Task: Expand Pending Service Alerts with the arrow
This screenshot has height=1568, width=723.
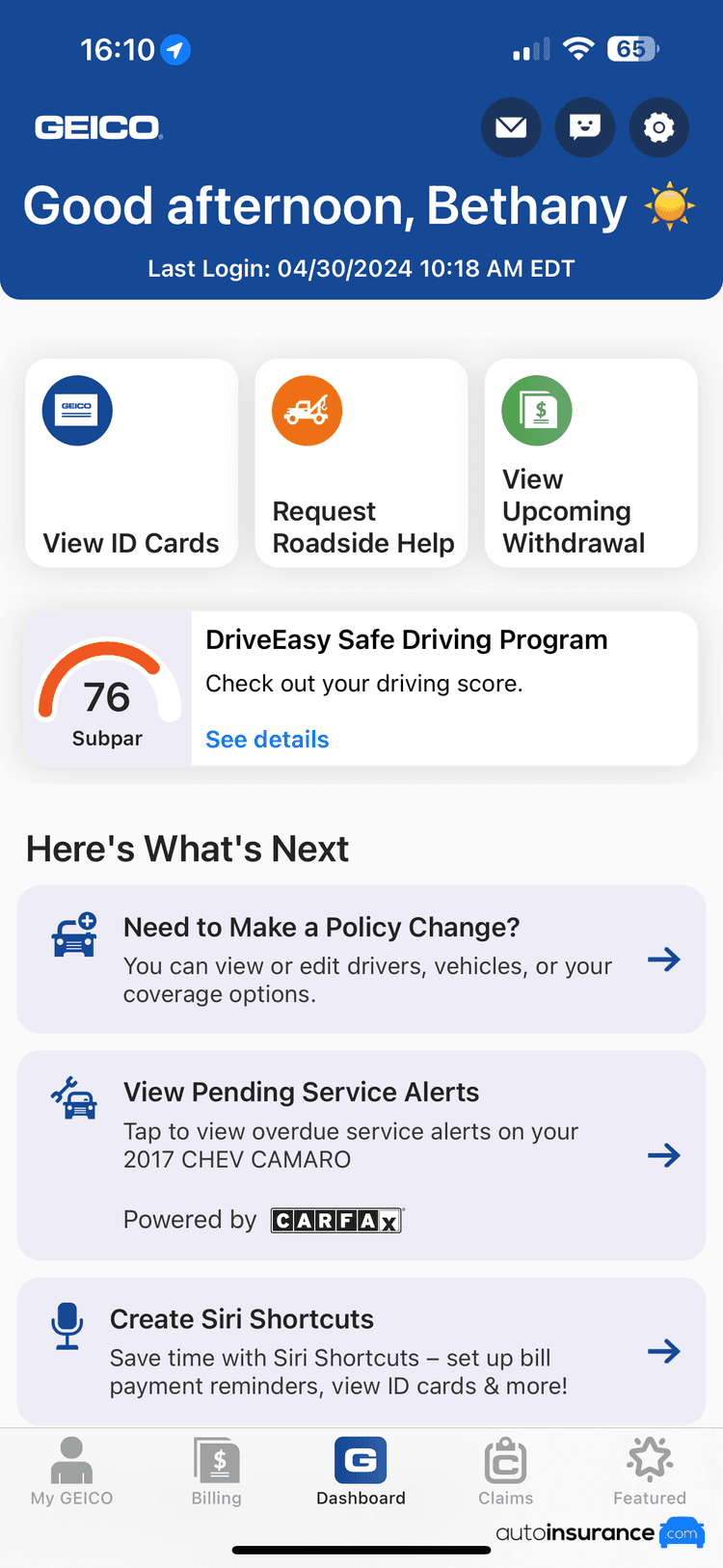Action: (x=663, y=1154)
